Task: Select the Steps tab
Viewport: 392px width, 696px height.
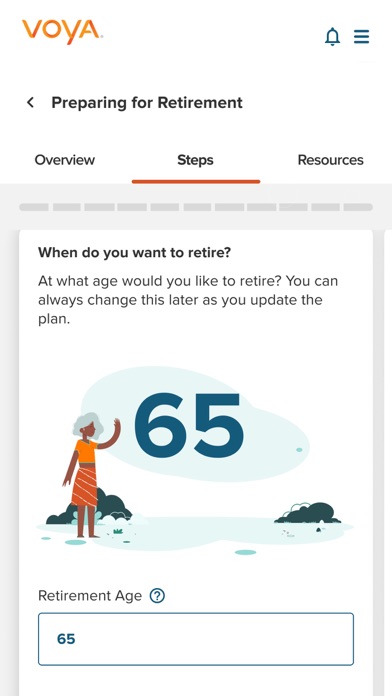Action: tap(195, 160)
